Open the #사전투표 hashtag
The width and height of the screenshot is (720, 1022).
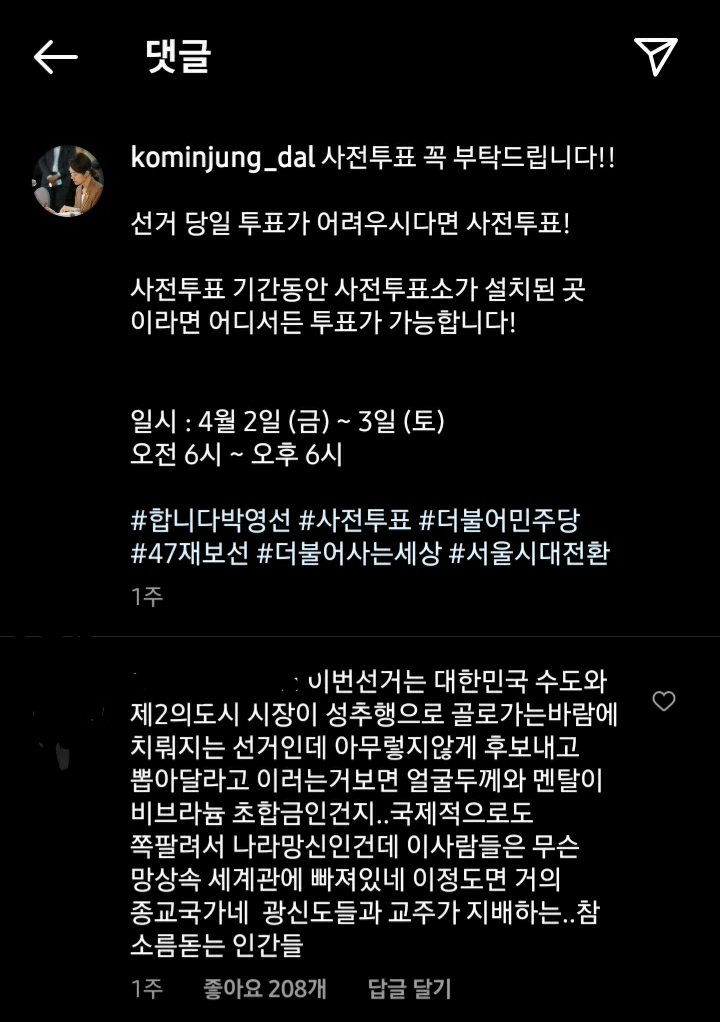[x=355, y=521]
